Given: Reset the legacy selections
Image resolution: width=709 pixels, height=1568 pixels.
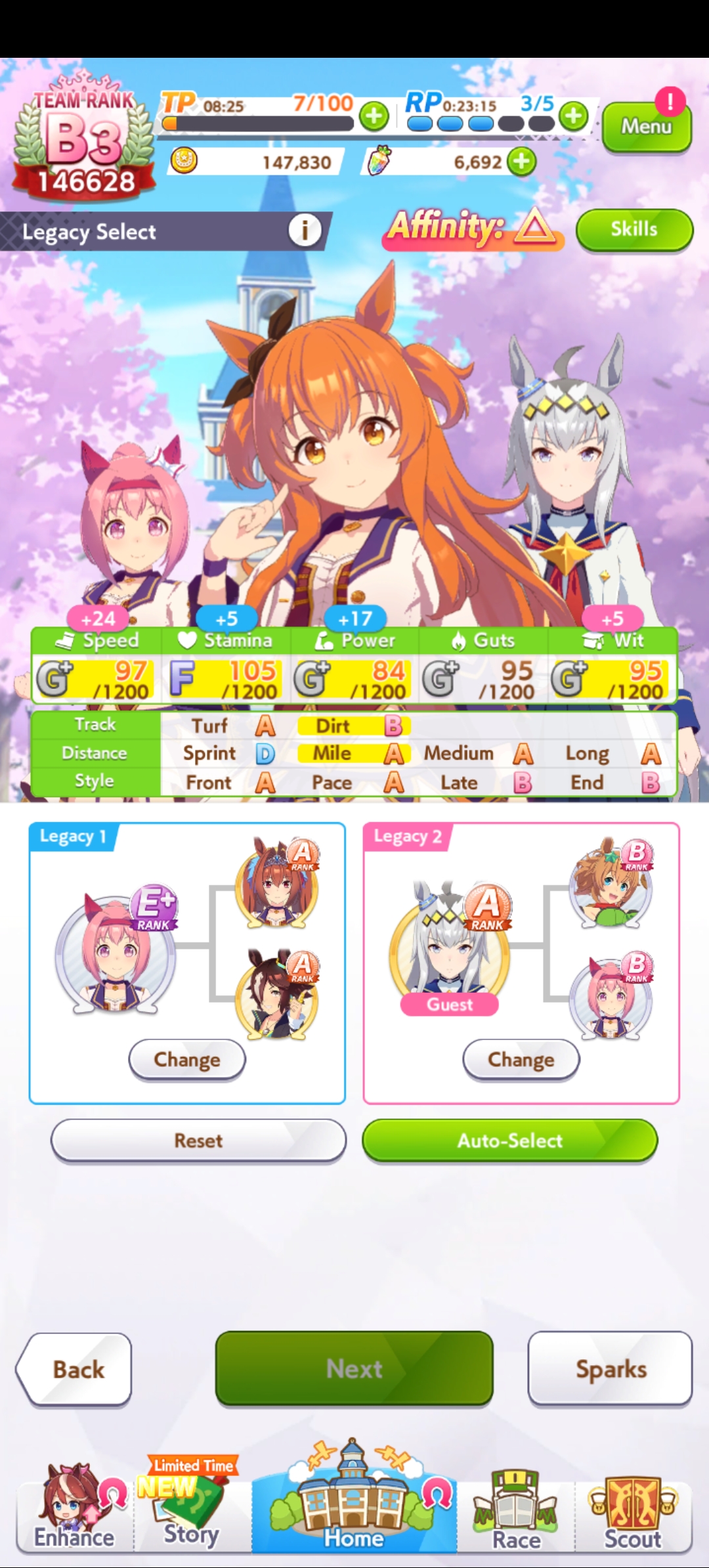Looking at the screenshot, I should click(x=198, y=1141).
